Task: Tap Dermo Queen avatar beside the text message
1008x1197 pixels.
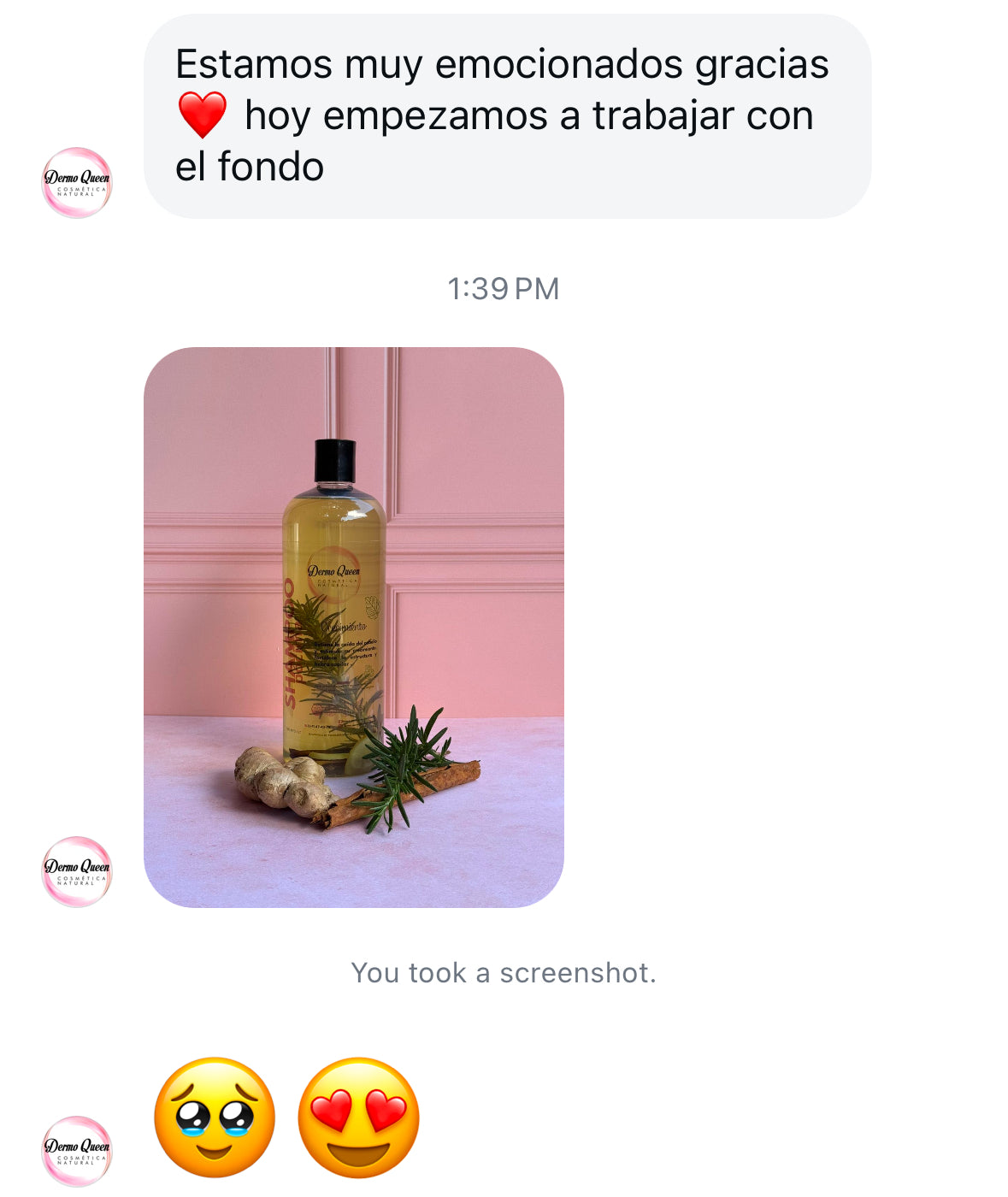Action: point(77,182)
